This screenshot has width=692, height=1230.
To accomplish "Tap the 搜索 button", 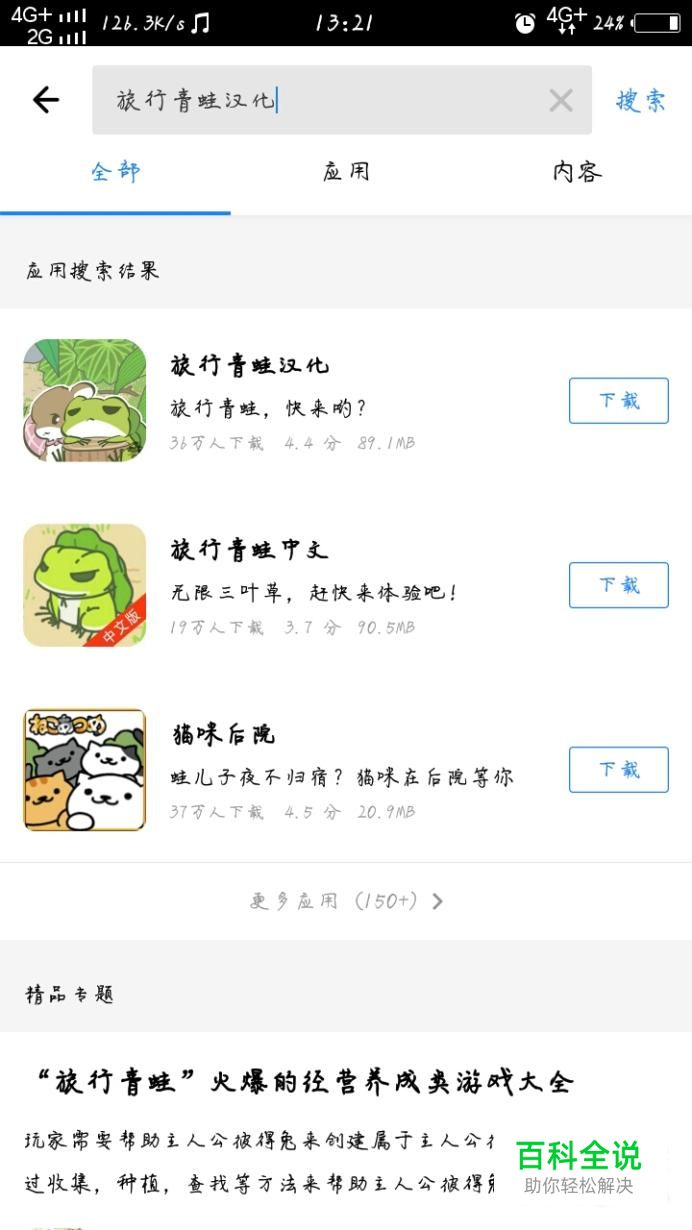I will 641,100.
